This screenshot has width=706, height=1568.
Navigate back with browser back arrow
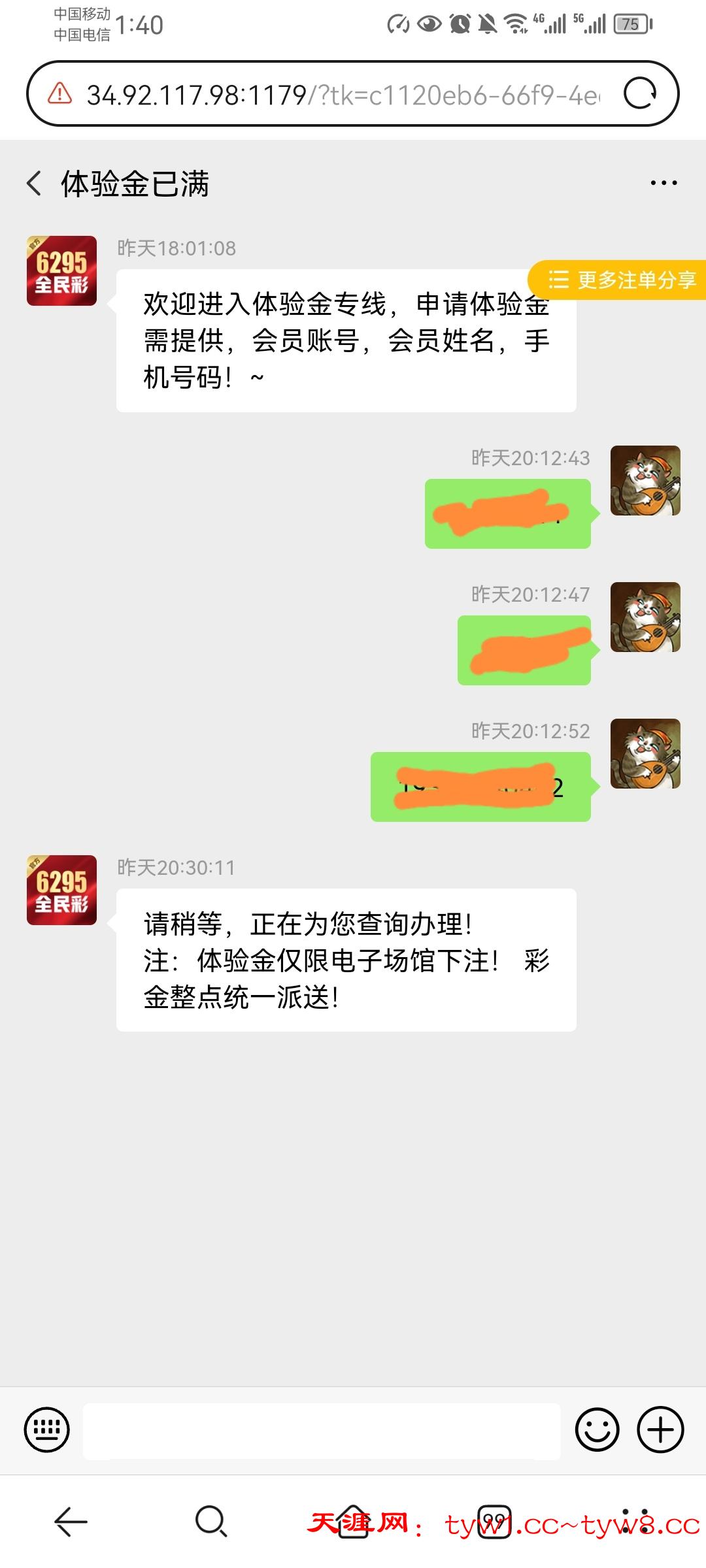point(71,1522)
